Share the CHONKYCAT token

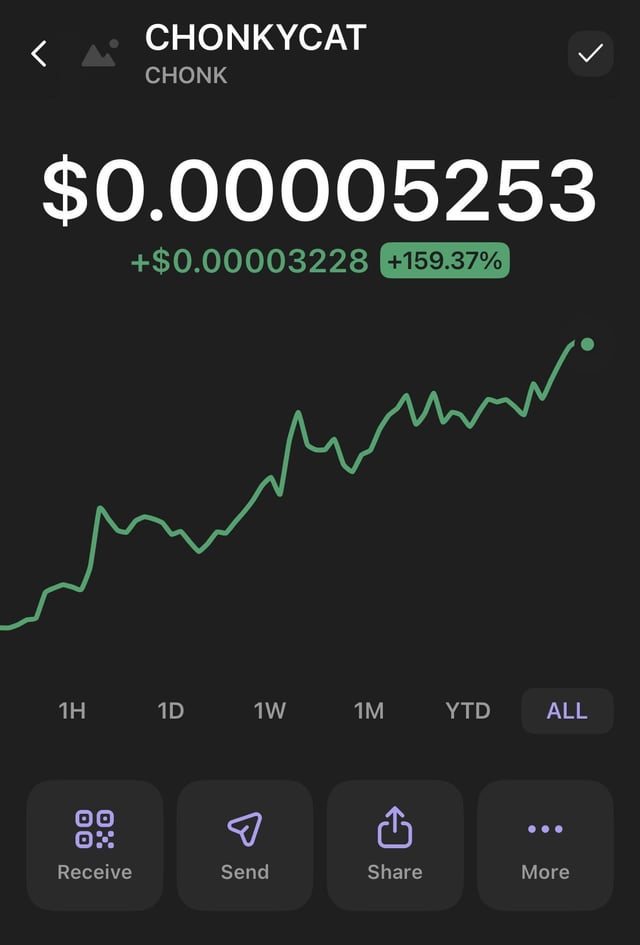tap(395, 845)
